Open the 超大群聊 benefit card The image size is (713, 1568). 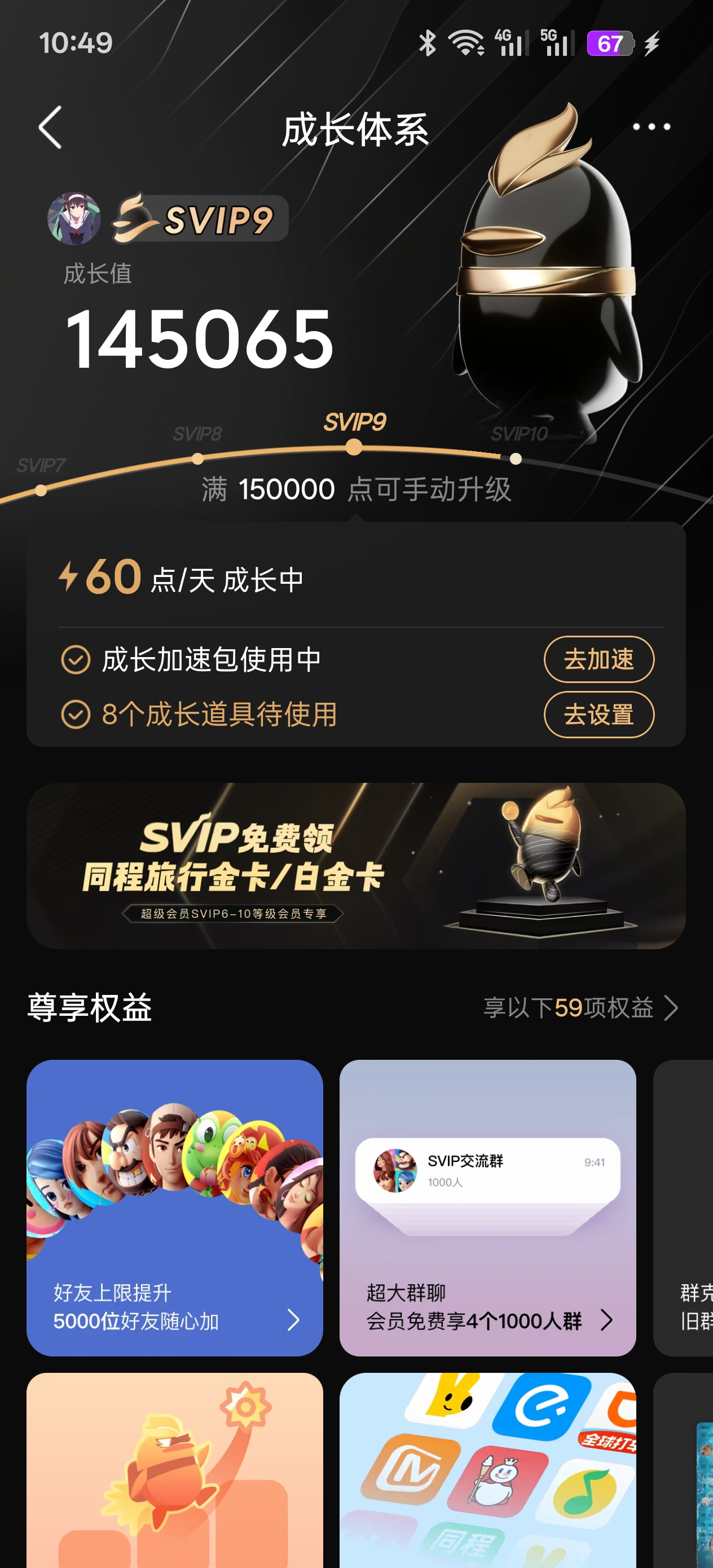[x=487, y=1208]
